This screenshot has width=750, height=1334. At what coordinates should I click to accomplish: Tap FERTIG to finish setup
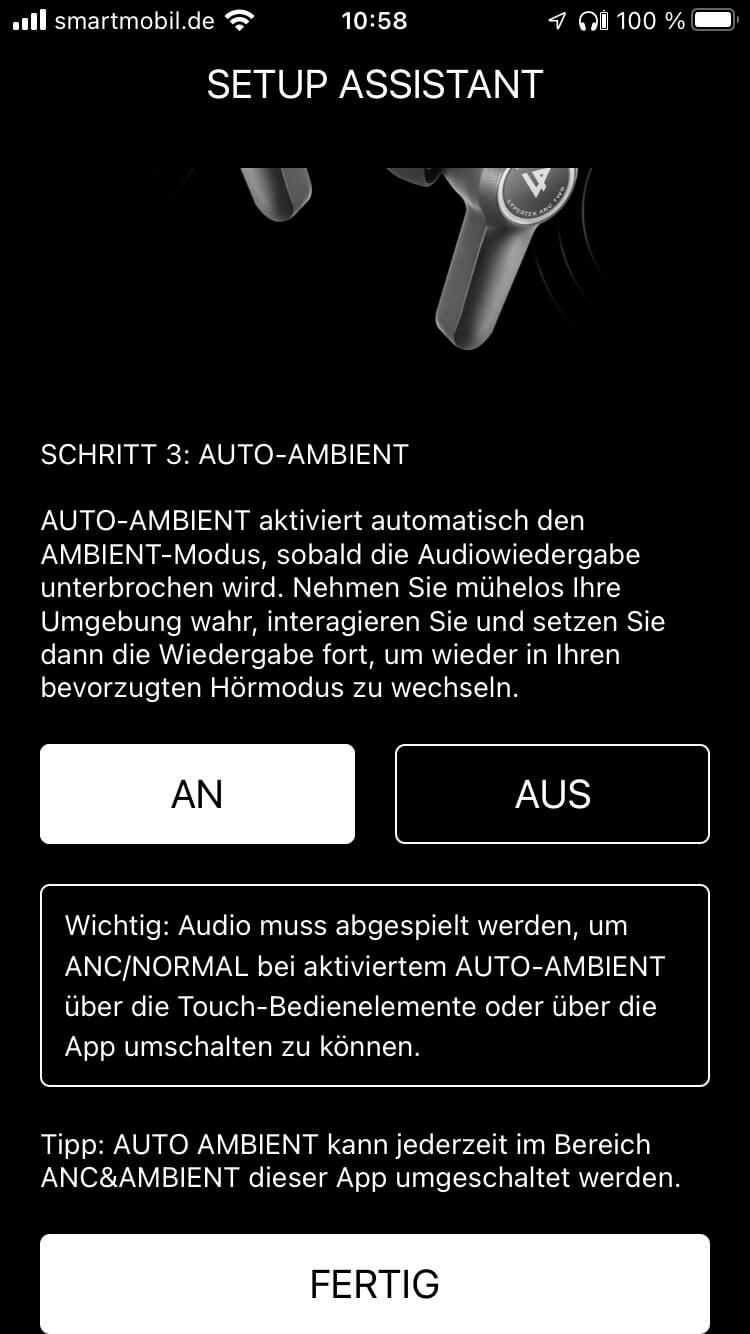[x=375, y=1284]
